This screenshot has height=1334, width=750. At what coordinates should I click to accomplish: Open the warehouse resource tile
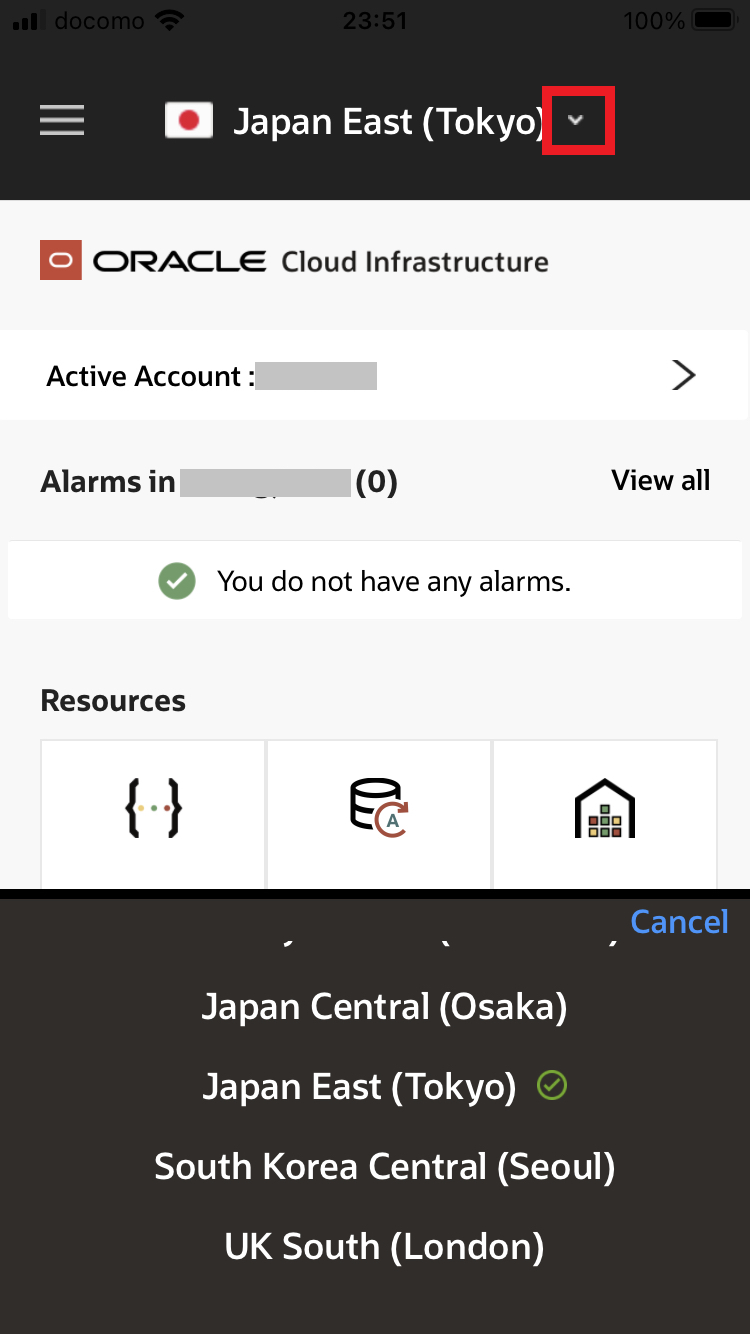[605, 812]
